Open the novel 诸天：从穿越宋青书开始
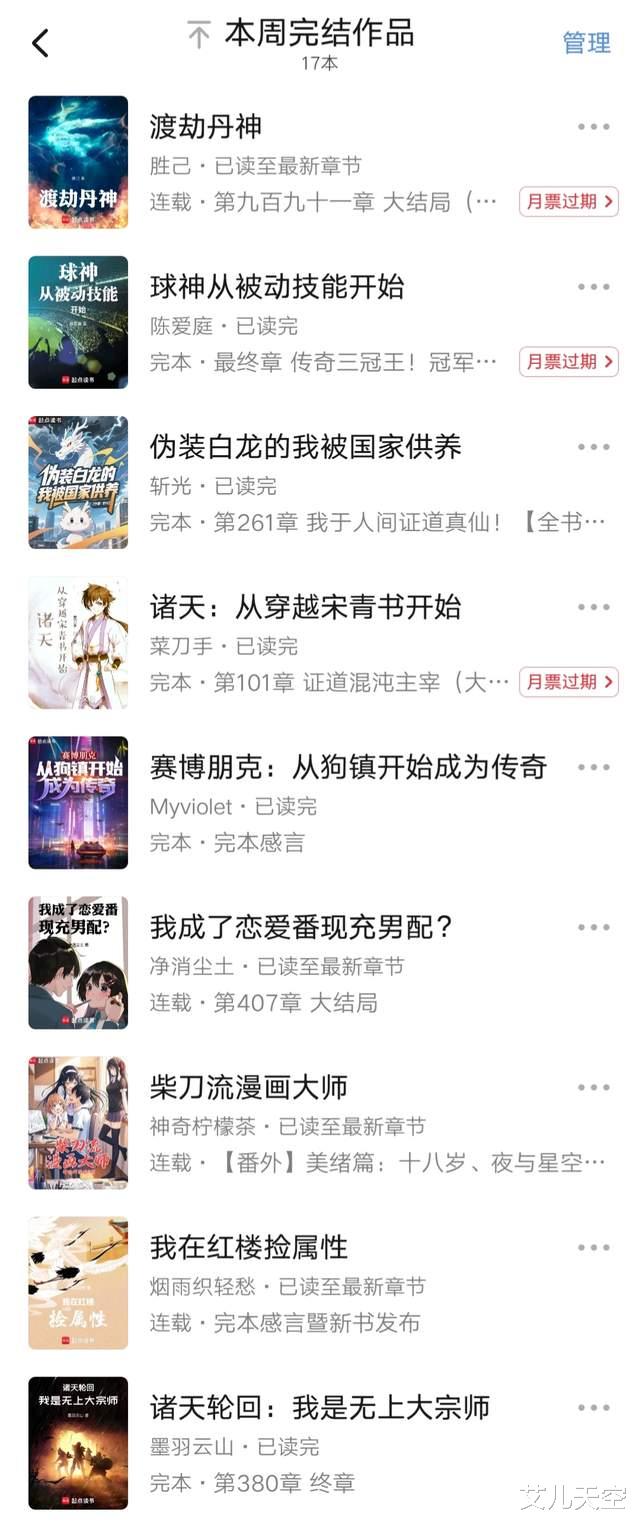The image size is (640, 1528). point(305,607)
